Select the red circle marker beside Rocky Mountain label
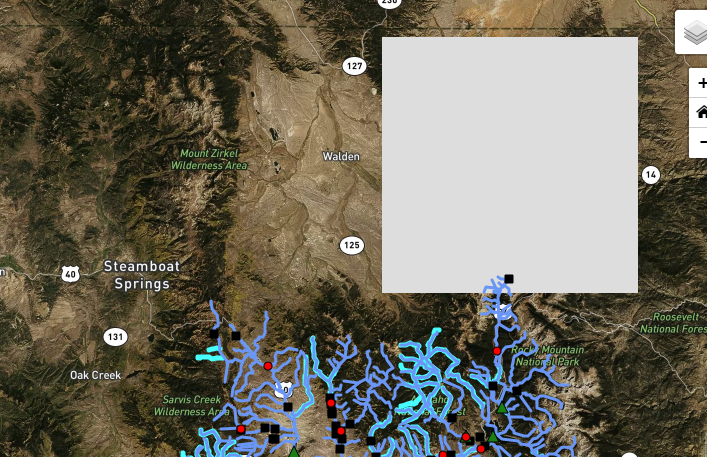707x457 pixels. (497, 351)
